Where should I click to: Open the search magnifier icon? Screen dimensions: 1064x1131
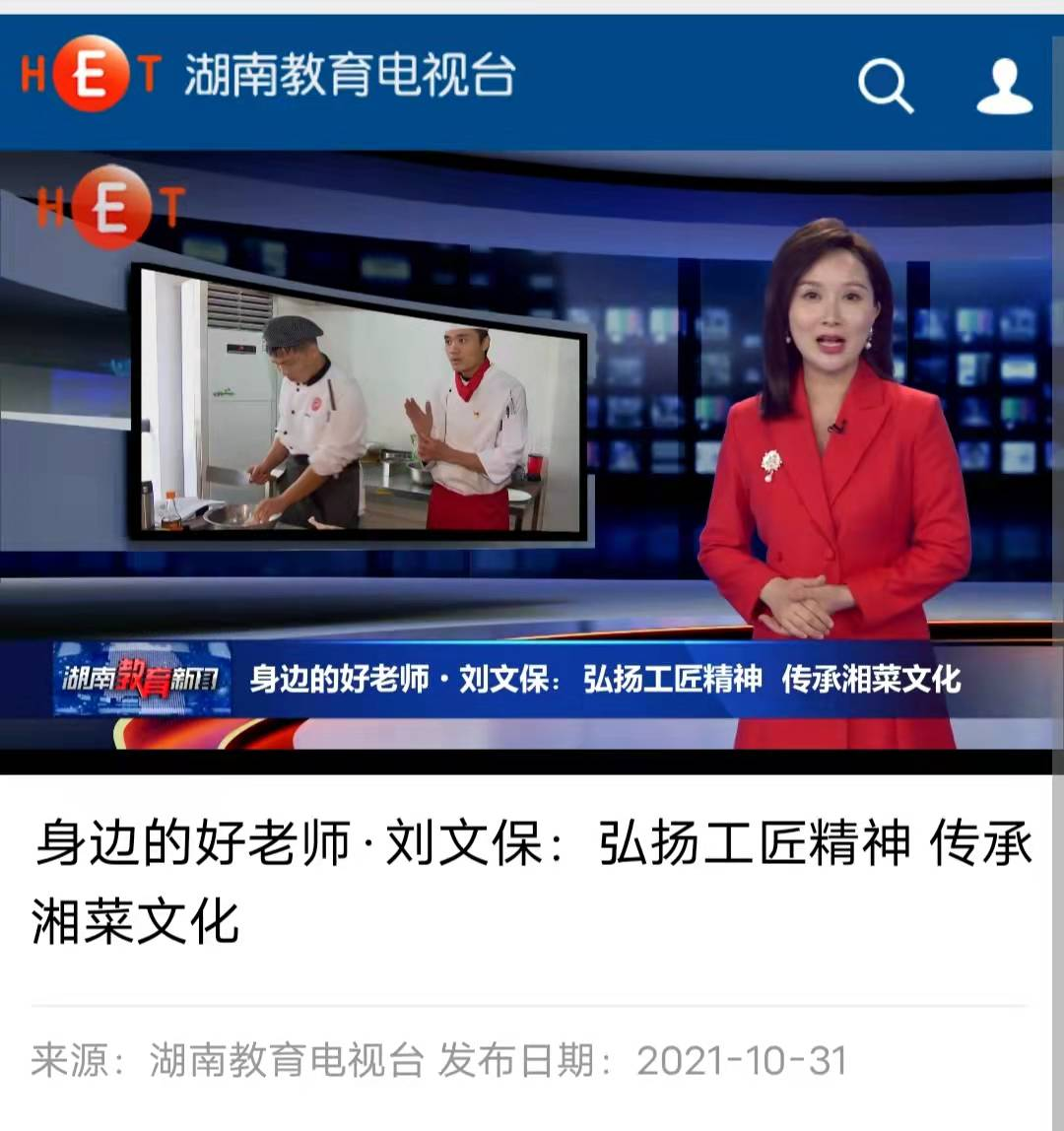point(885,85)
